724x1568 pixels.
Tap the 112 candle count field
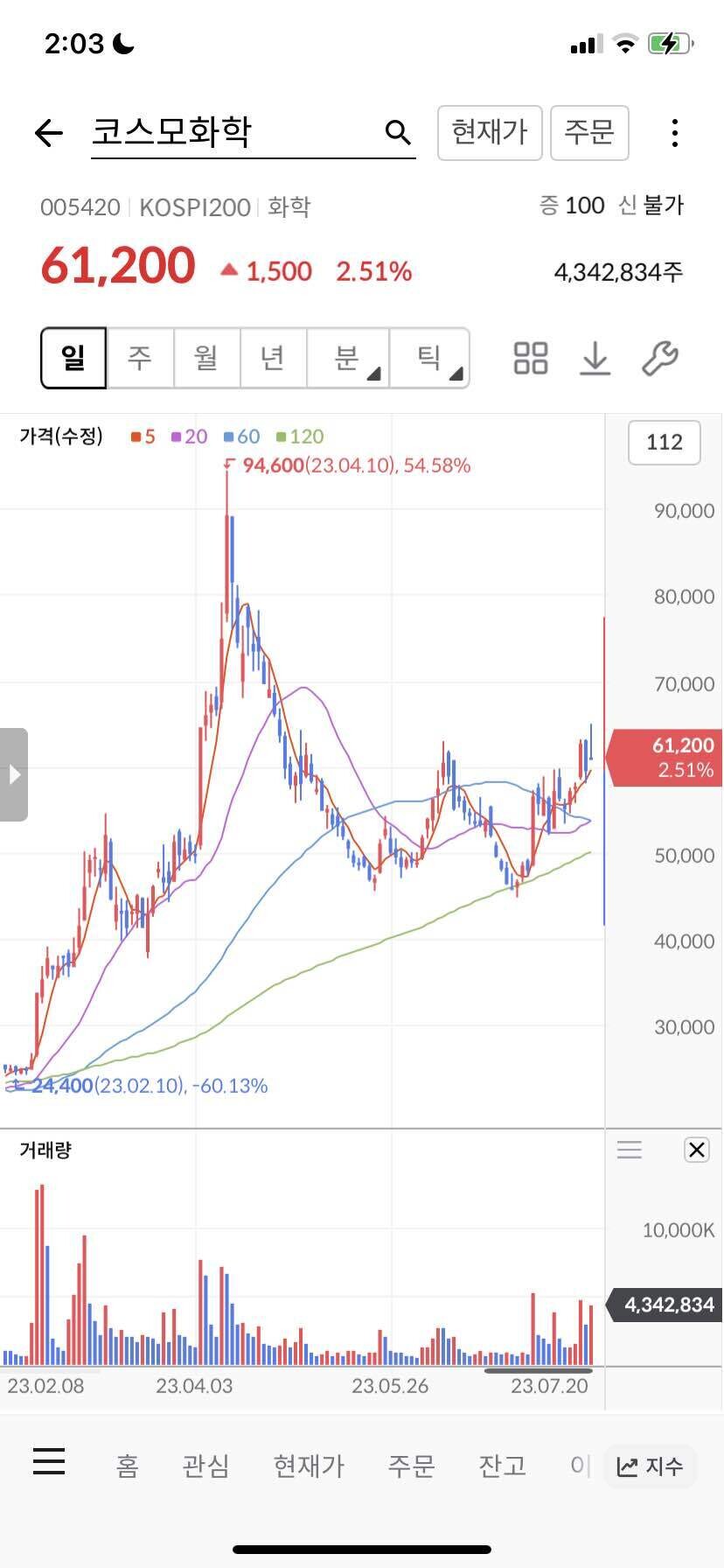664,443
